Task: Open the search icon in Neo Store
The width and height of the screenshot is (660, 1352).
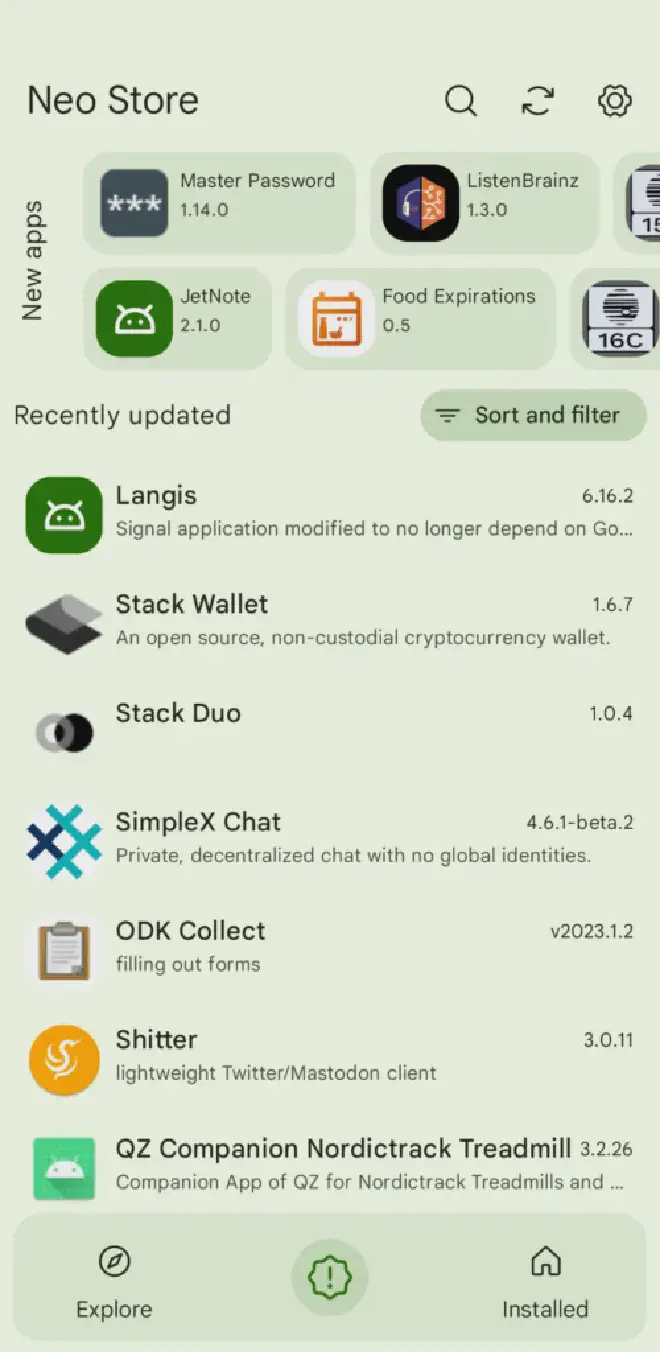Action: [x=460, y=101]
